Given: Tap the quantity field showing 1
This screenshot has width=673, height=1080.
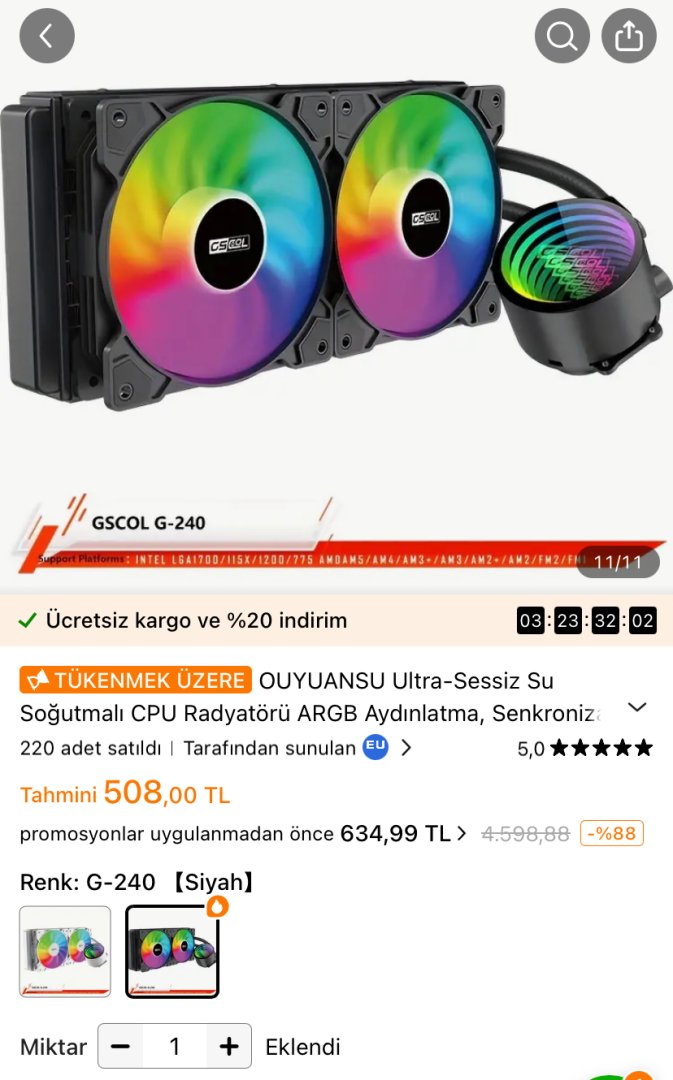Looking at the screenshot, I should (x=175, y=1046).
